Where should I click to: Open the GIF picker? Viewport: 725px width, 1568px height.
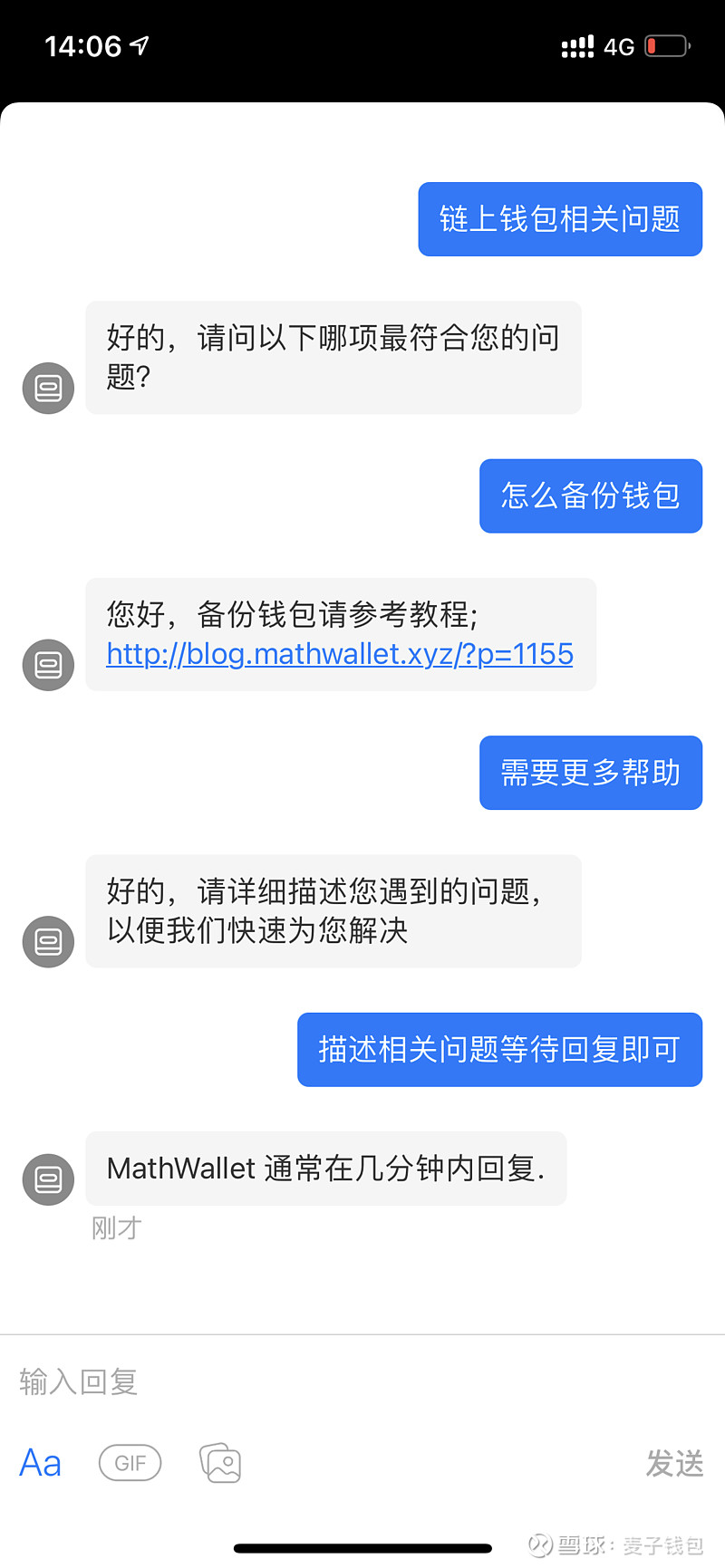click(x=130, y=1462)
